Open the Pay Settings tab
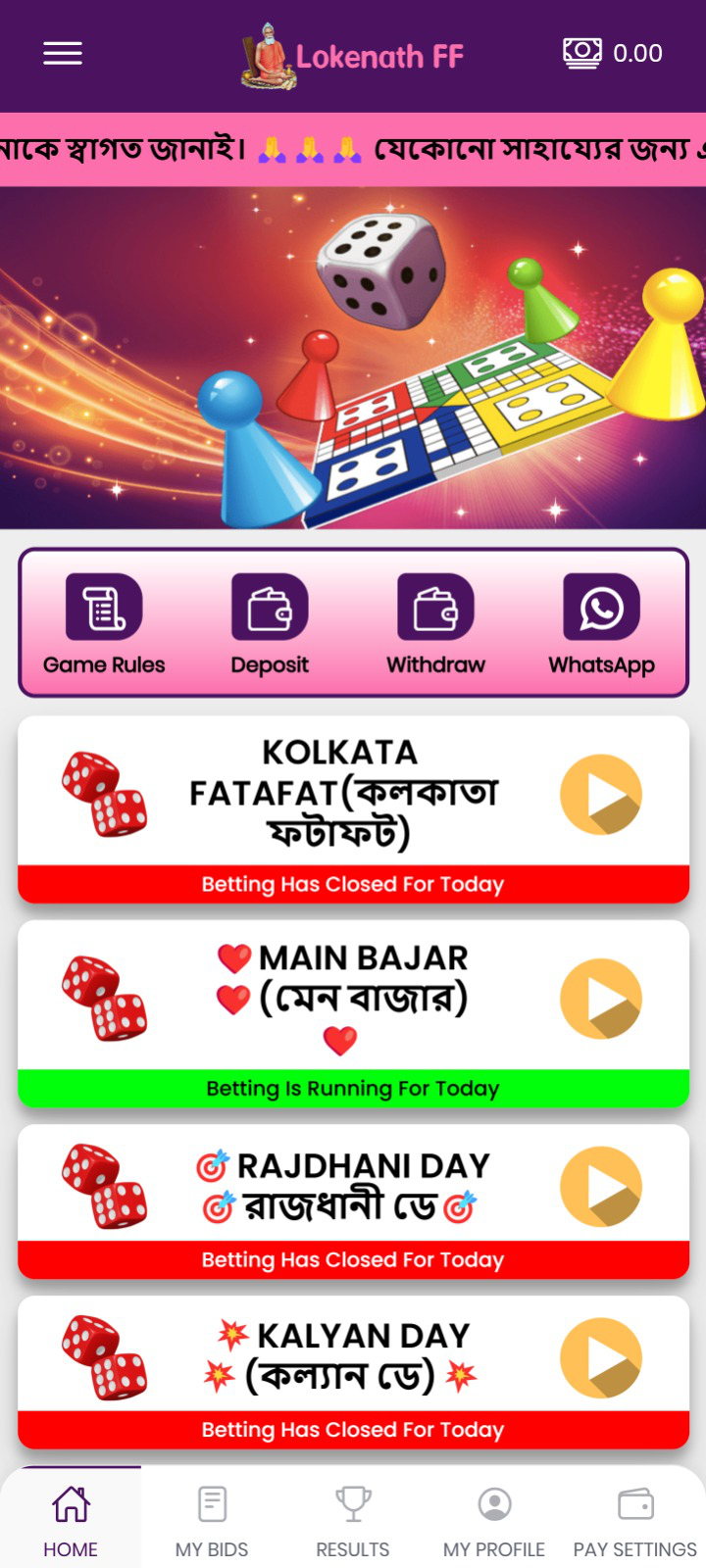Image resolution: width=706 pixels, height=1568 pixels. pos(634,1520)
